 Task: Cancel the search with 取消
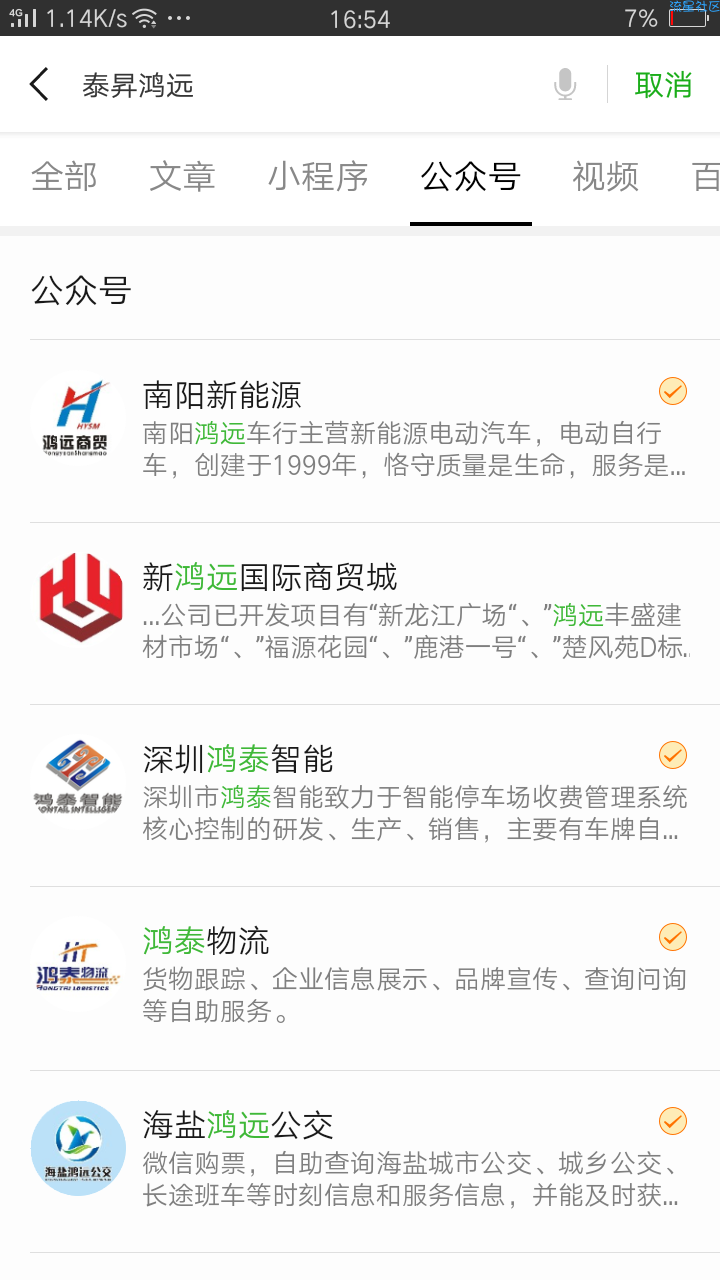pos(663,85)
